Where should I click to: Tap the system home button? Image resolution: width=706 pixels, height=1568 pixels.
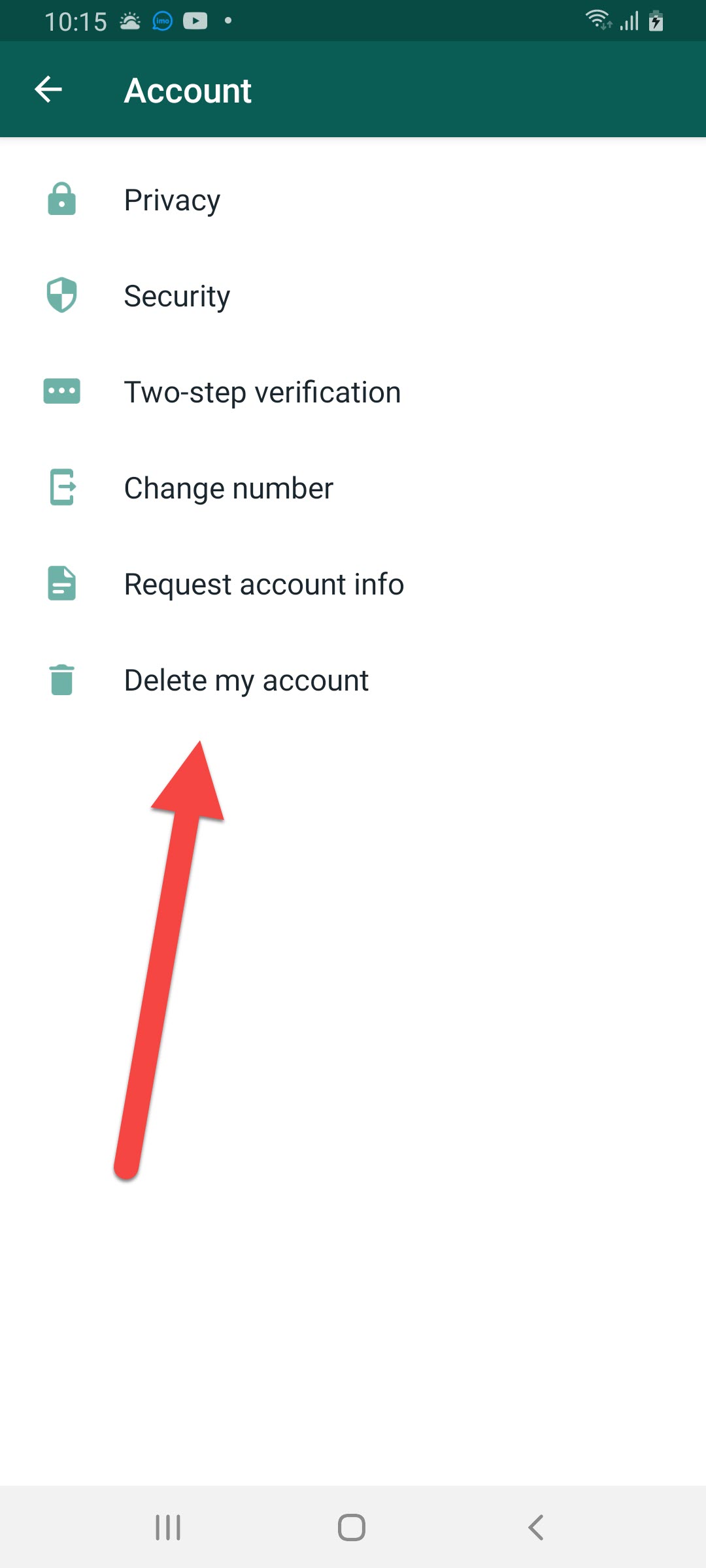tap(352, 1527)
